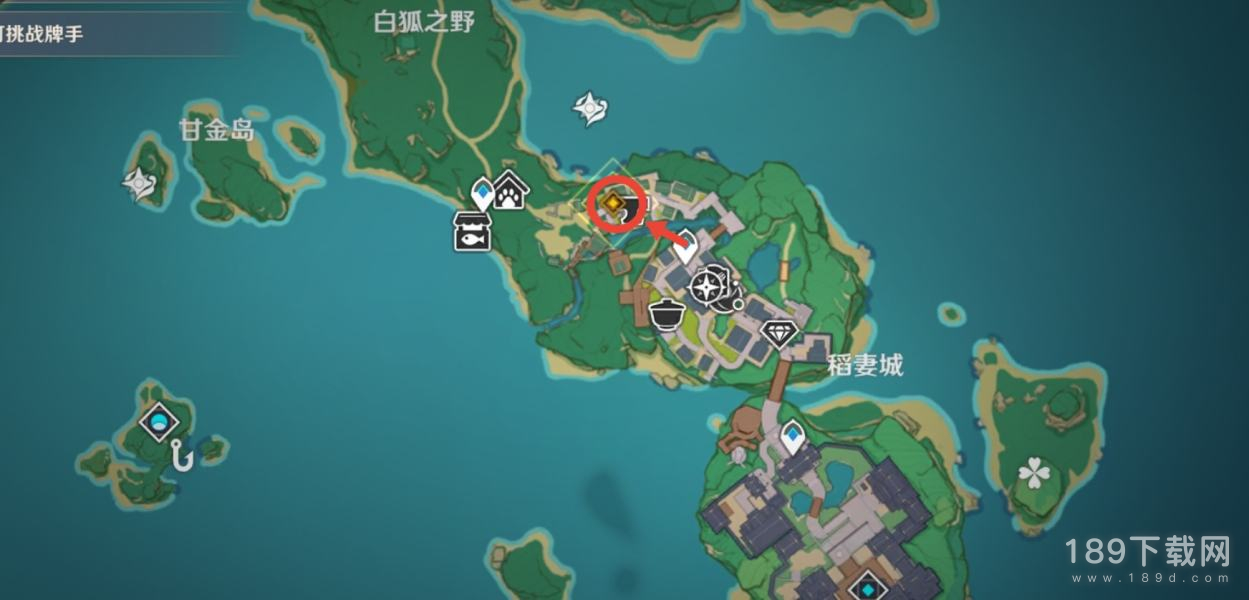This screenshot has height=600, width=1249.
Task: Open the fish shop stall marker
Action: tap(473, 232)
